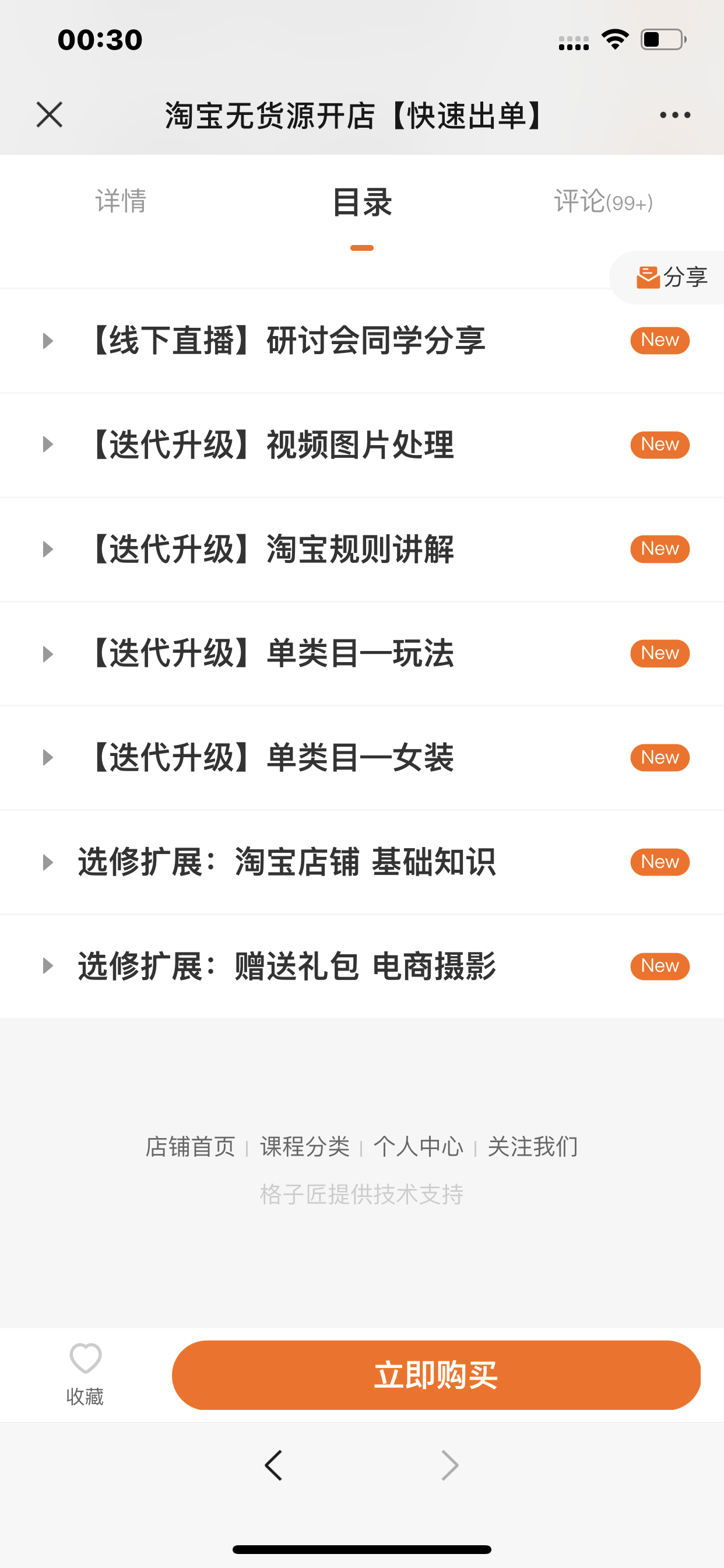Screen dimensions: 724x1568
Task: Tap 立即购买 to buy now
Action: click(436, 1375)
